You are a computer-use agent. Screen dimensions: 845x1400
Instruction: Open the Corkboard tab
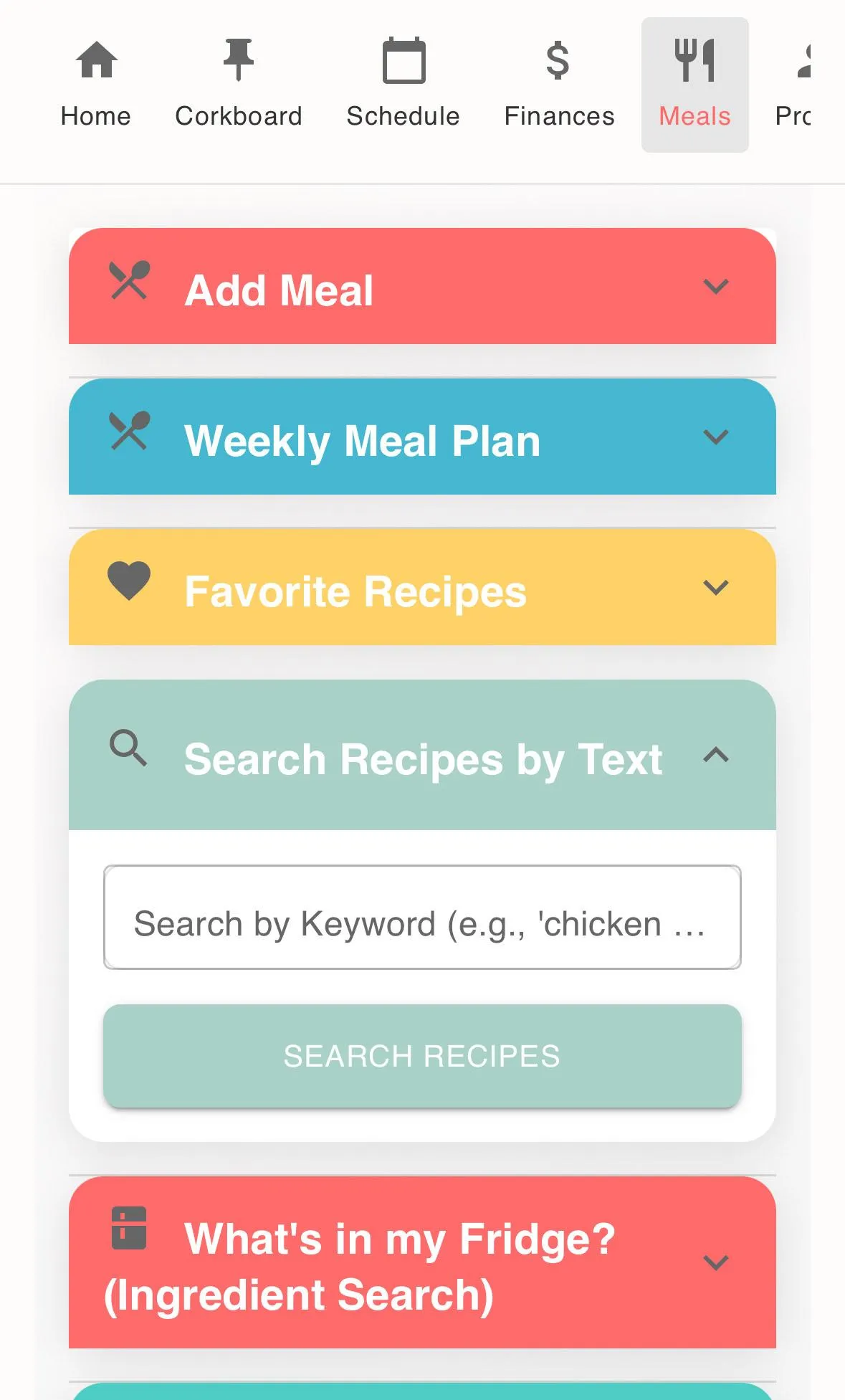pyautogui.click(x=239, y=85)
